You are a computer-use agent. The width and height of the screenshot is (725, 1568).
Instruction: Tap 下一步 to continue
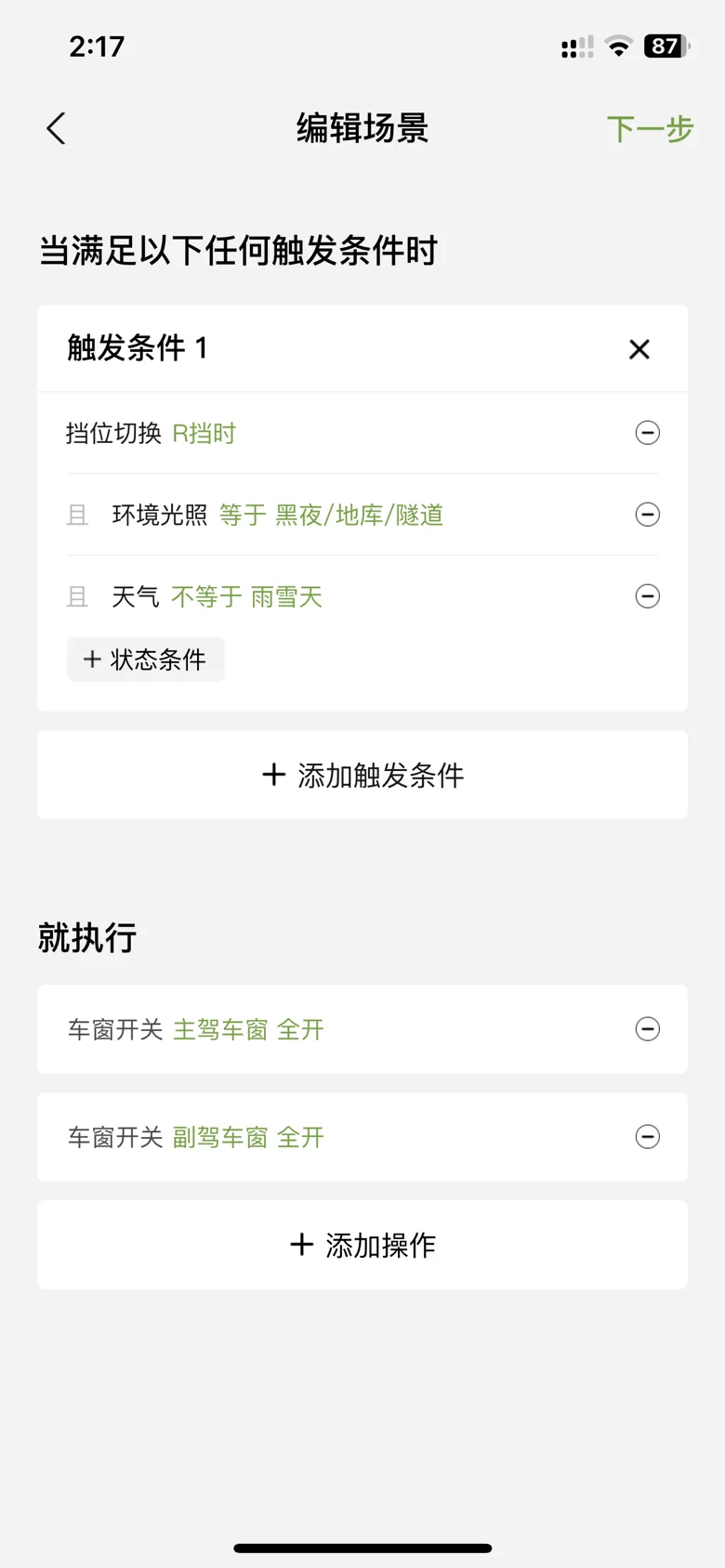coord(650,128)
